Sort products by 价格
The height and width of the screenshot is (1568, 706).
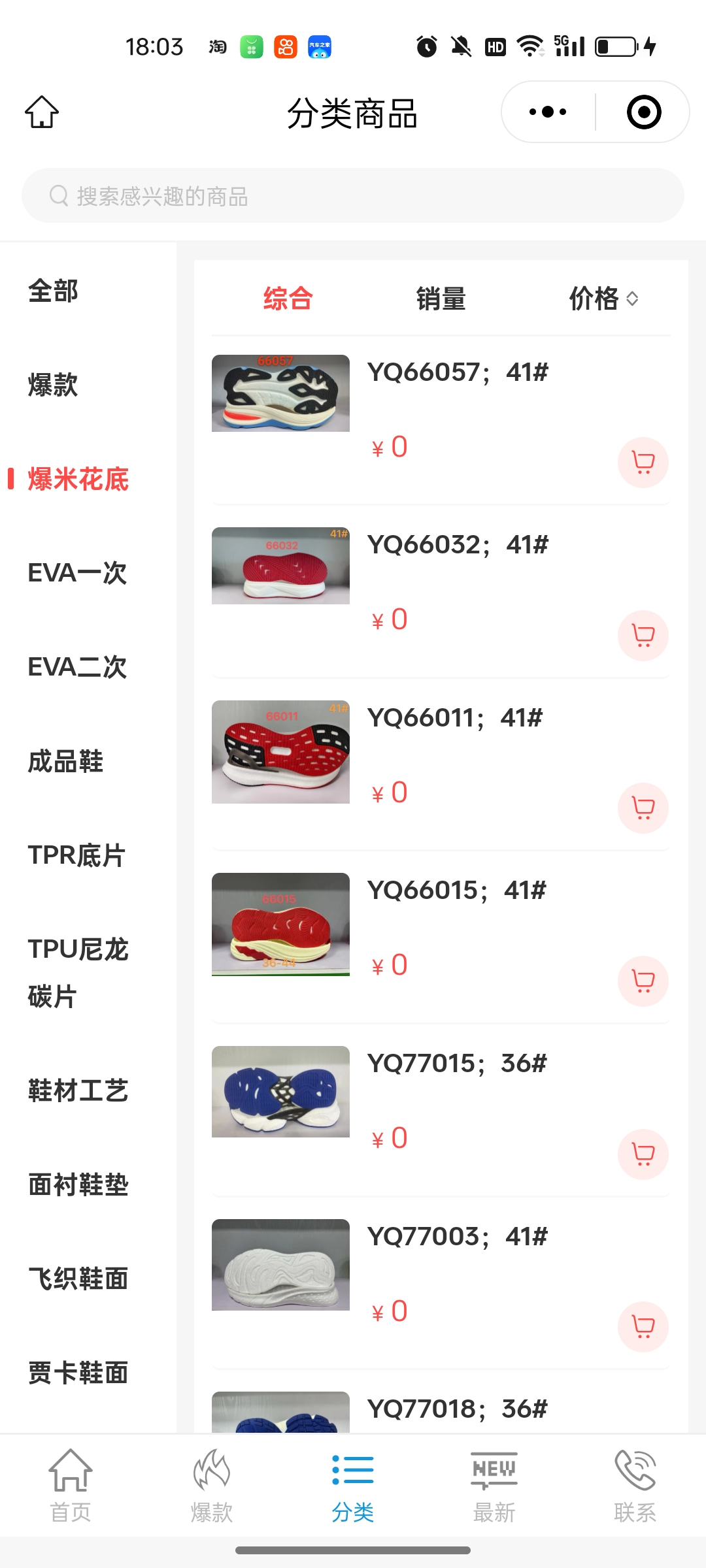(x=603, y=299)
